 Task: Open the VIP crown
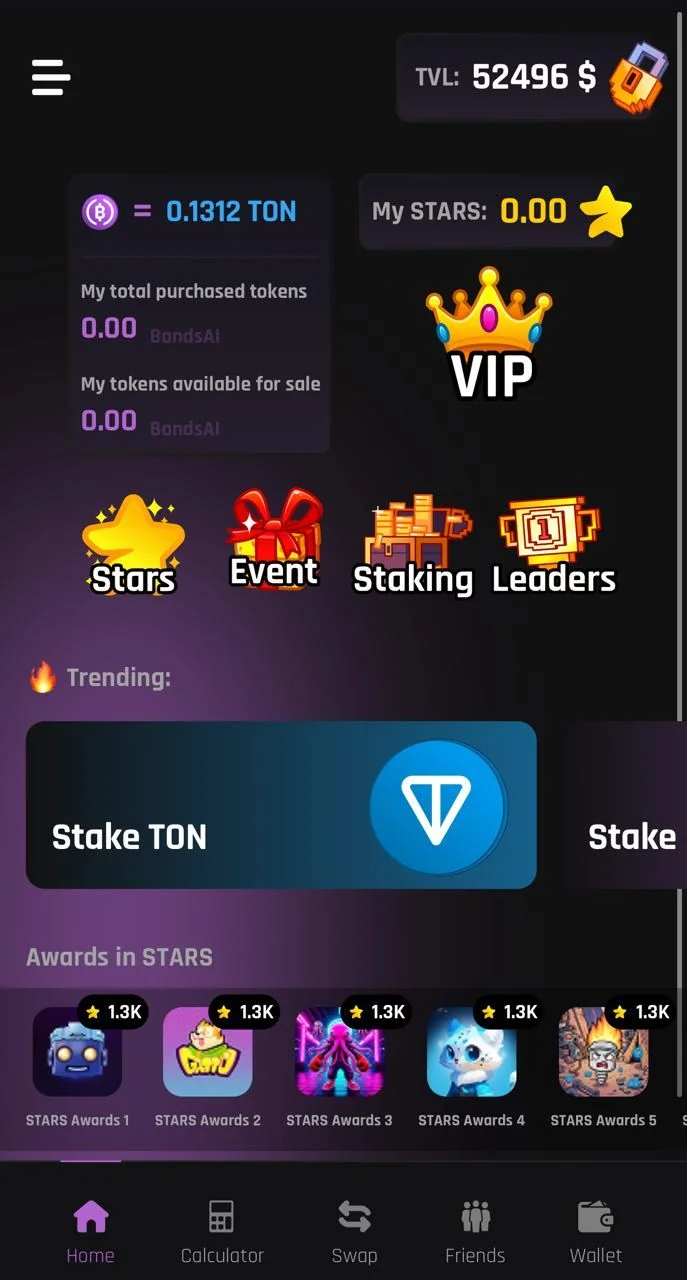tap(489, 334)
